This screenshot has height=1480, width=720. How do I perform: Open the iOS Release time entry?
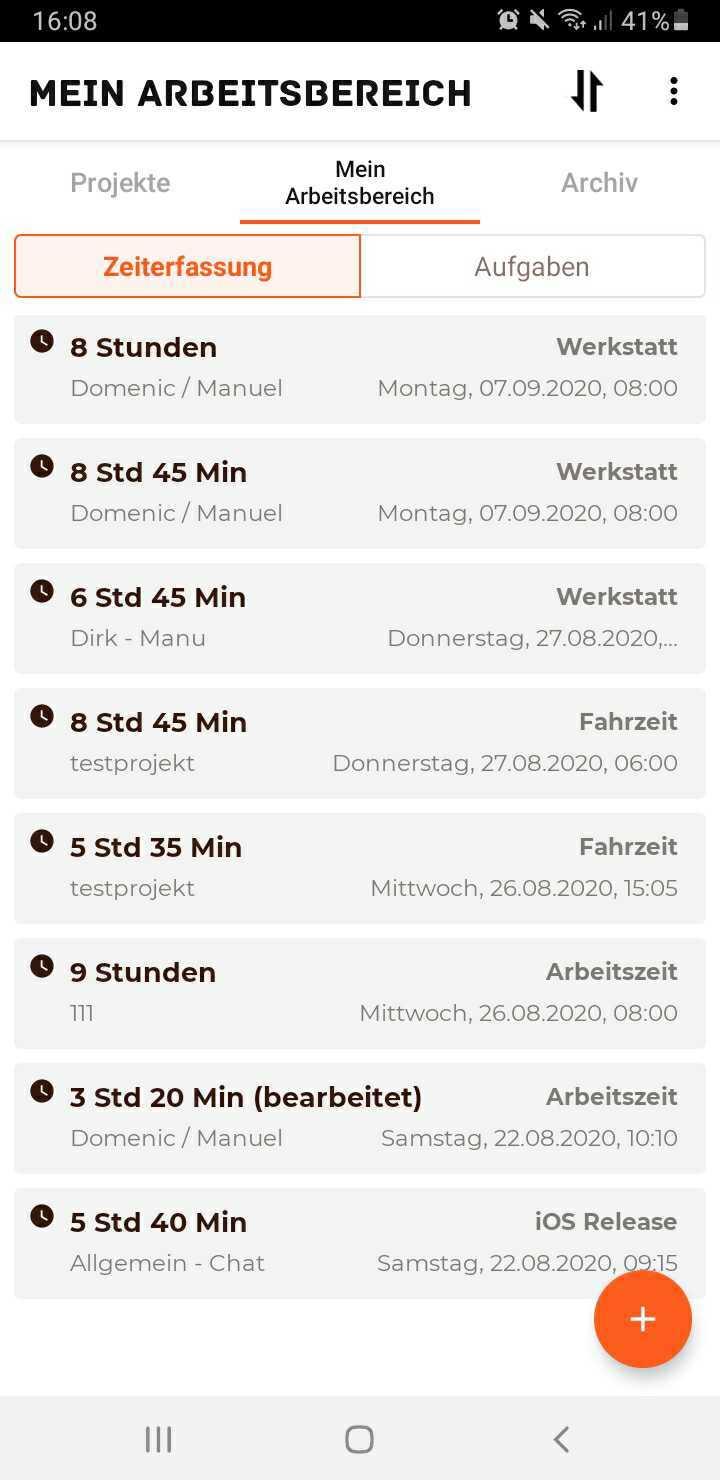point(360,1243)
